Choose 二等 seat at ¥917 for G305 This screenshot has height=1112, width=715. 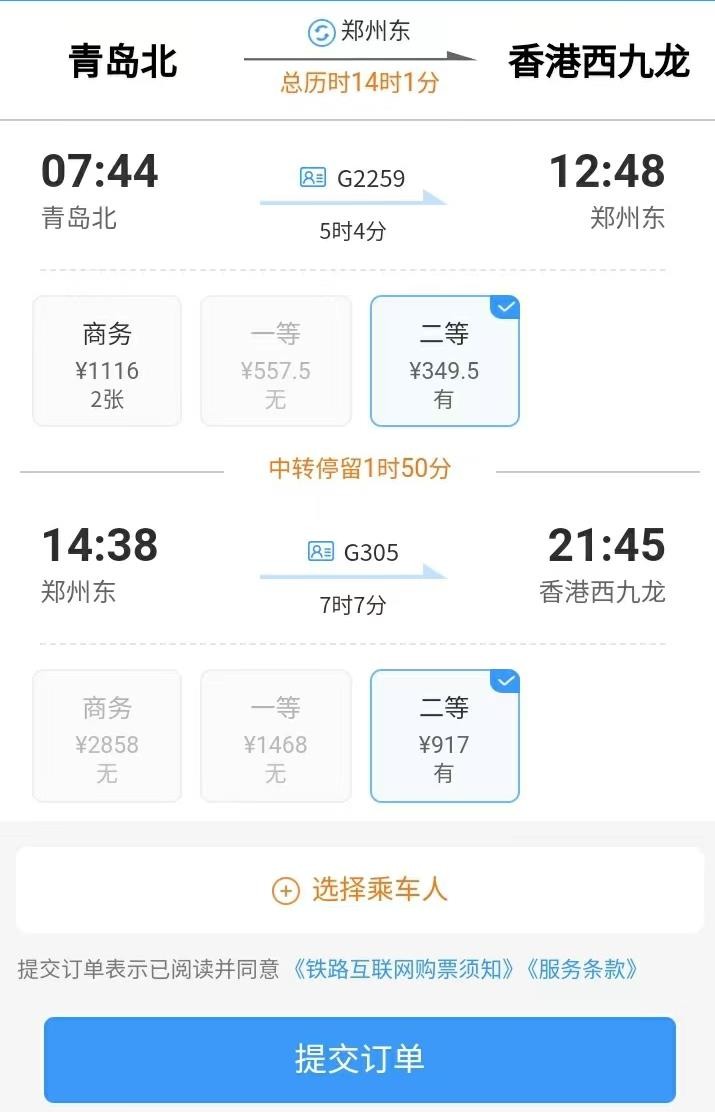point(444,735)
